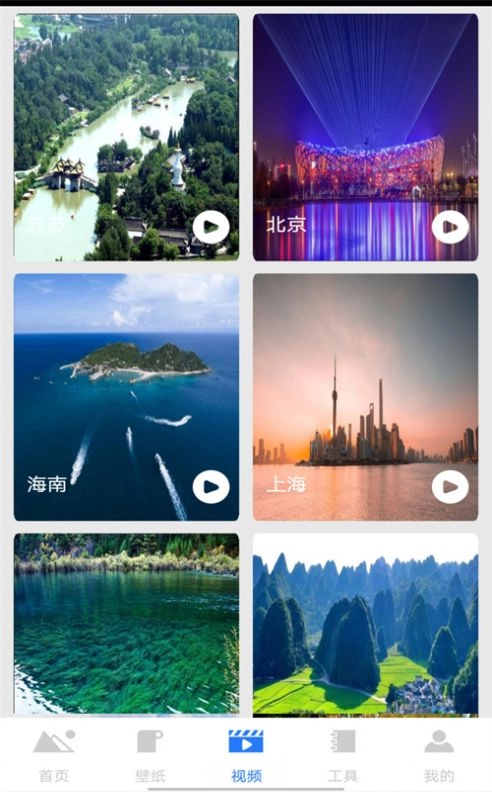Switch to the 壁纸 tab

coord(150,756)
